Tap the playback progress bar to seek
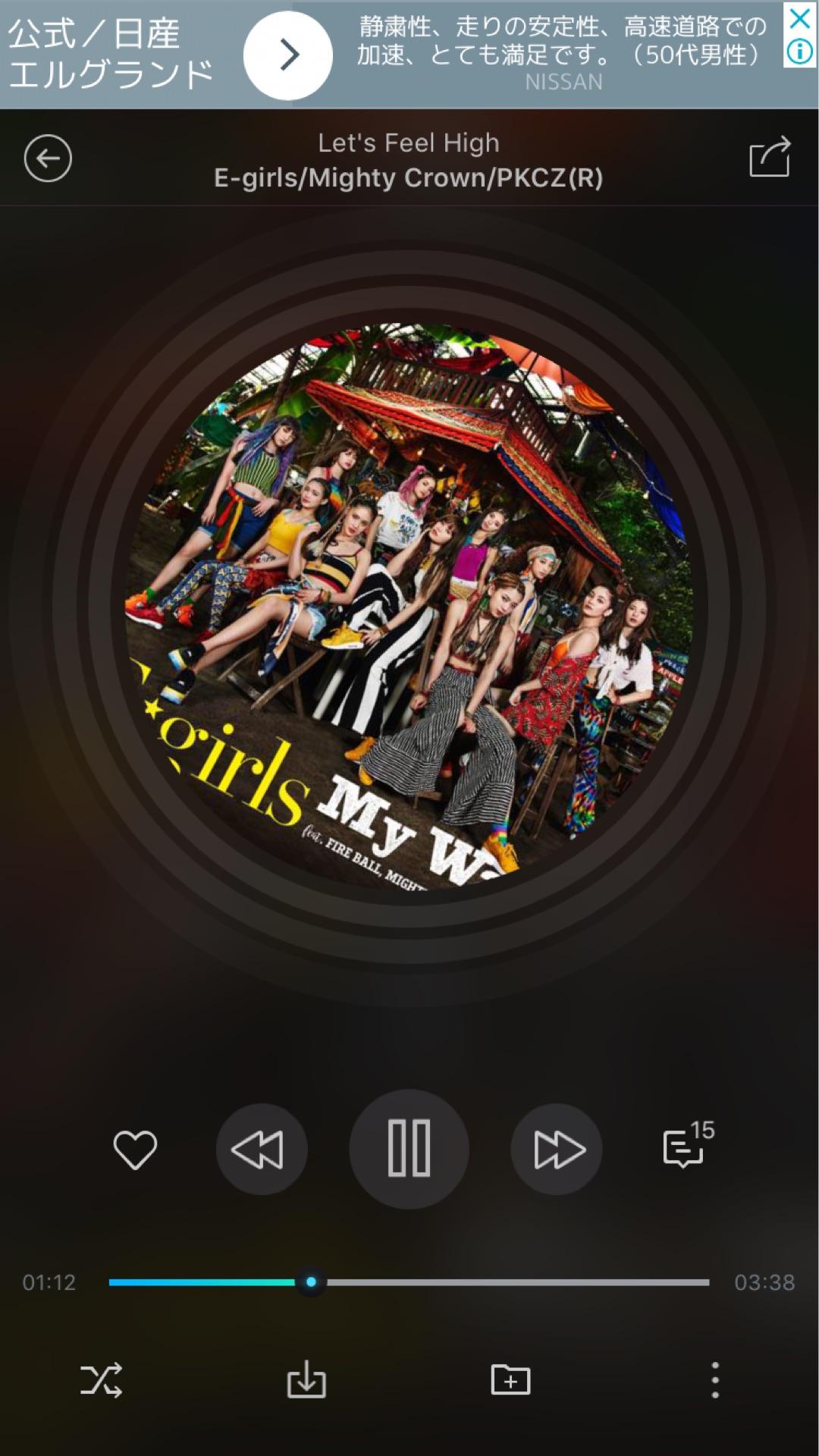 [x=409, y=1282]
